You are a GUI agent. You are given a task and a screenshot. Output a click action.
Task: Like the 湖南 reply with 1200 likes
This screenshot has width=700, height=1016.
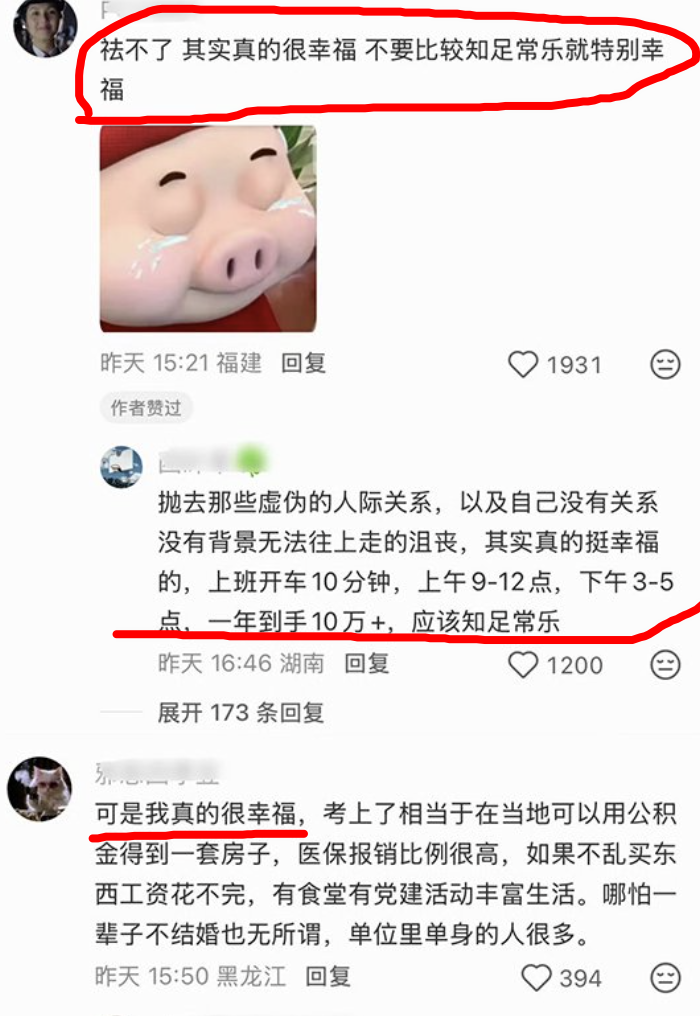pos(523,664)
